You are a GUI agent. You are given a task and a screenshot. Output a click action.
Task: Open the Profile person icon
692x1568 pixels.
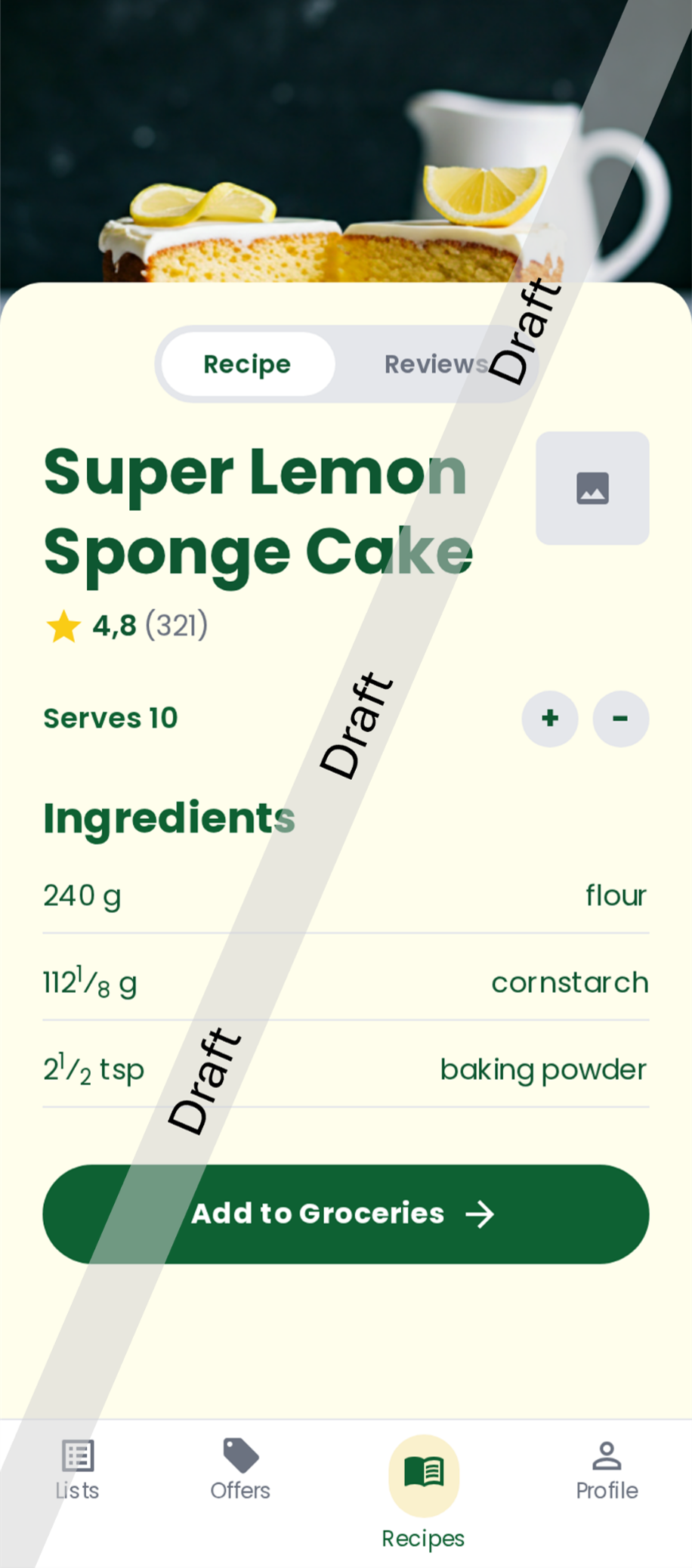607,1456
